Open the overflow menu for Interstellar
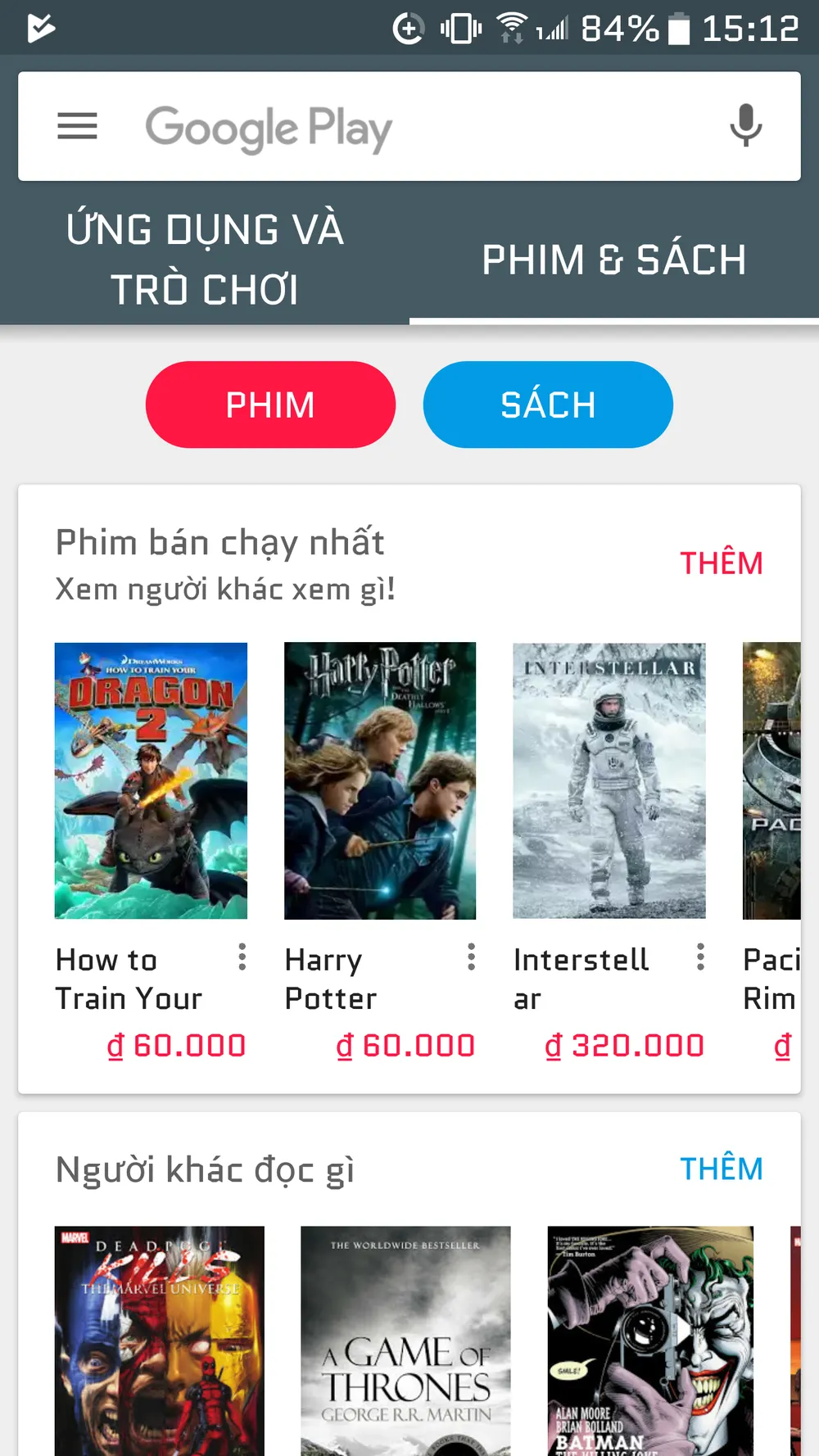This screenshot has width=819, height=1456. (701, 957)
